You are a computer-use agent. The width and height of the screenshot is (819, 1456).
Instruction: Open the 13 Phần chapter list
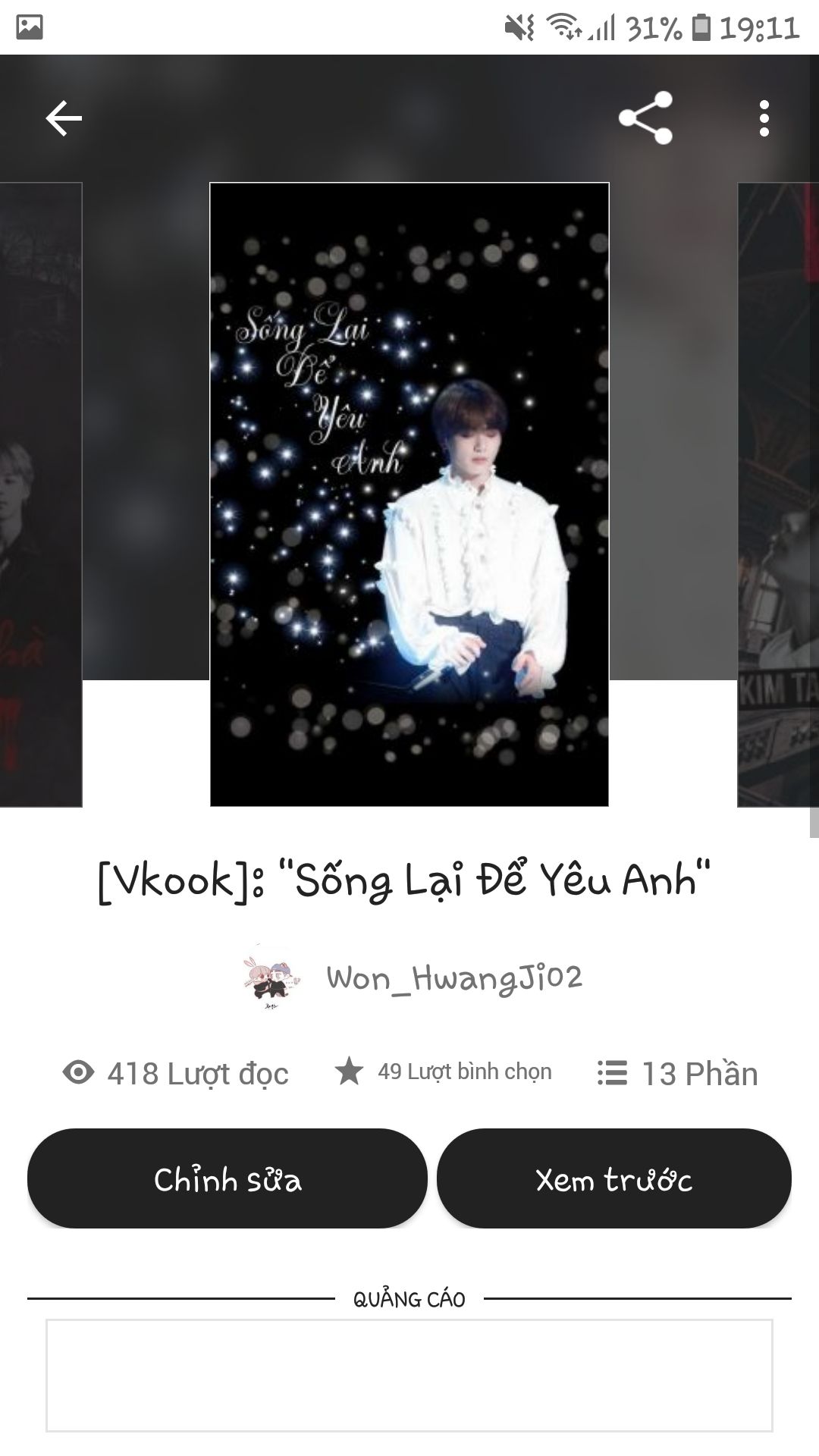pos(677,1073)
